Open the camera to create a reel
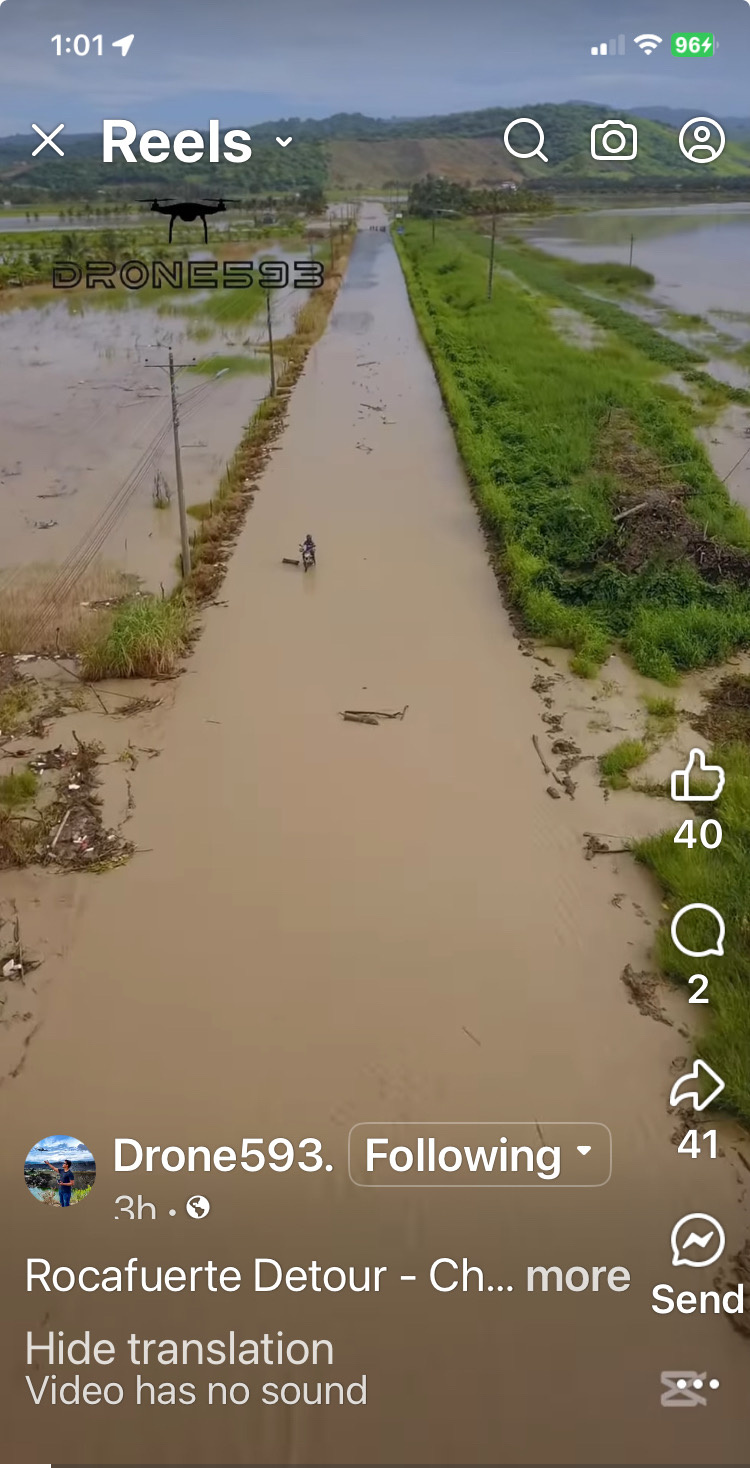Viewport: 750px width, 1468px height. (x=614, y=141)
